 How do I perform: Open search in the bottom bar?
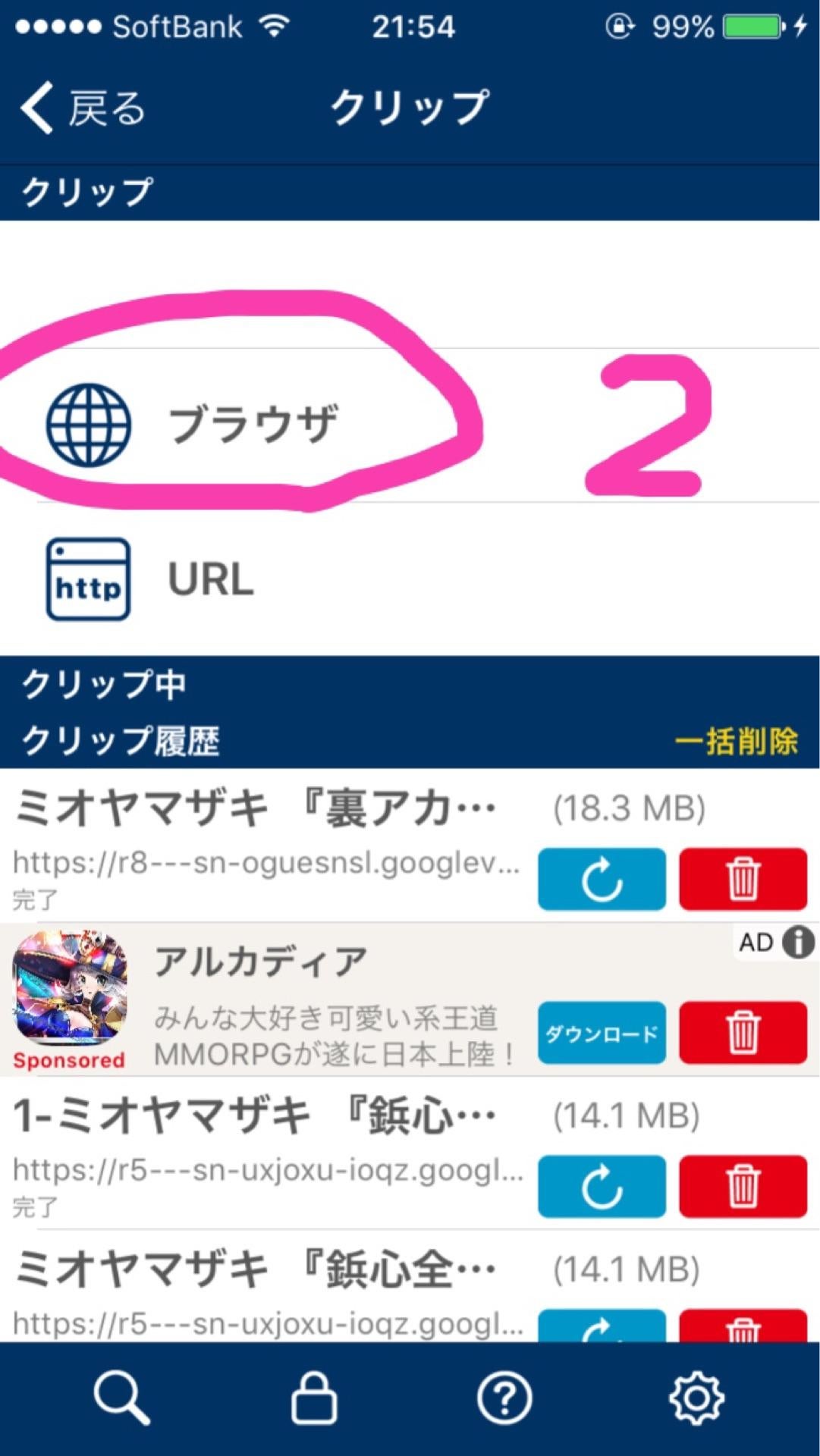pyautogui.click(x=121, y=1398)
